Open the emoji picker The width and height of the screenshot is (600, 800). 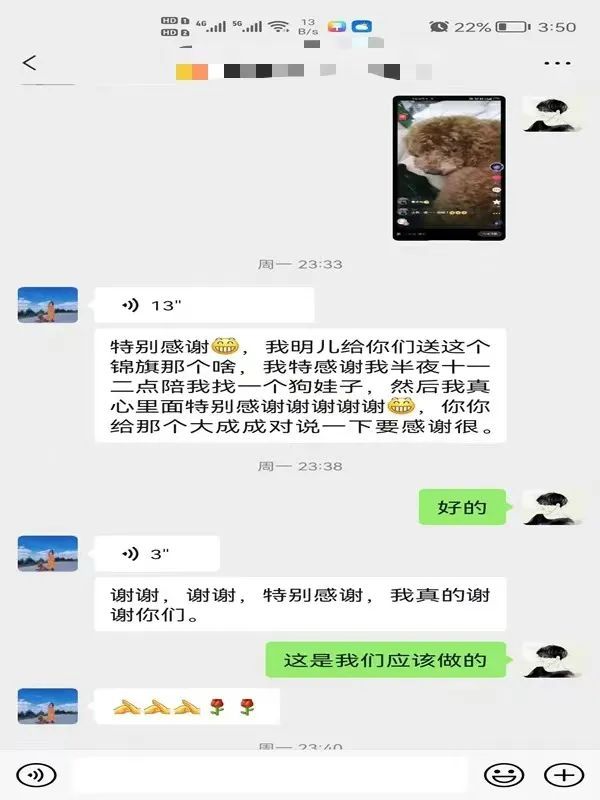(504, 775)
